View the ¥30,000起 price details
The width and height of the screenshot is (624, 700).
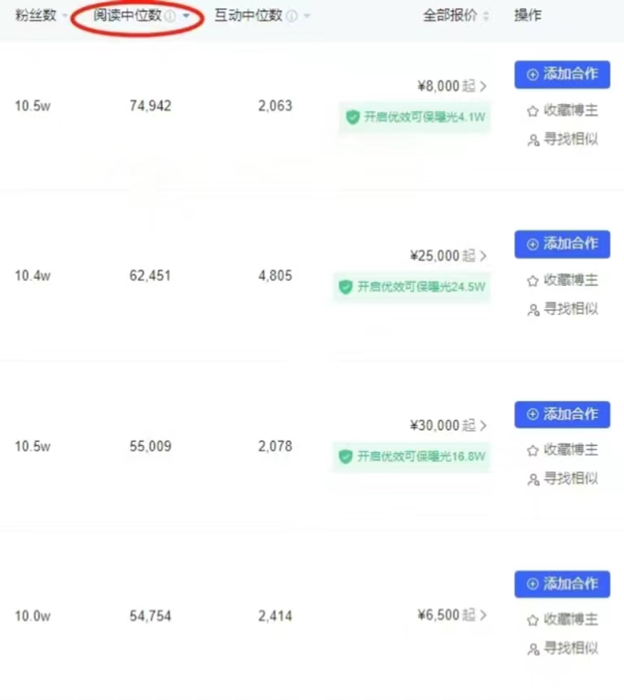point(482,426)
